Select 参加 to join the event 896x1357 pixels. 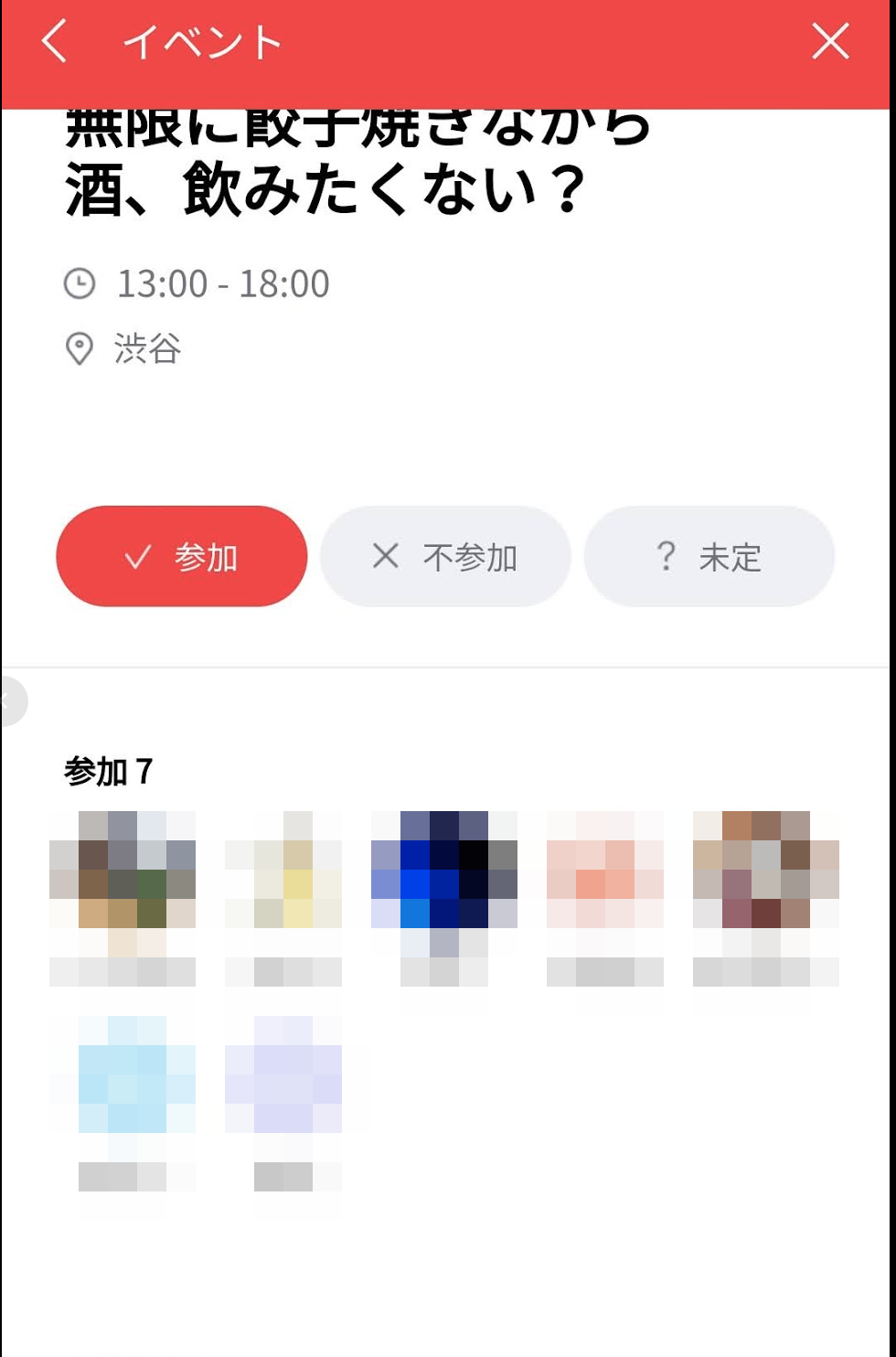coord(182,556)
